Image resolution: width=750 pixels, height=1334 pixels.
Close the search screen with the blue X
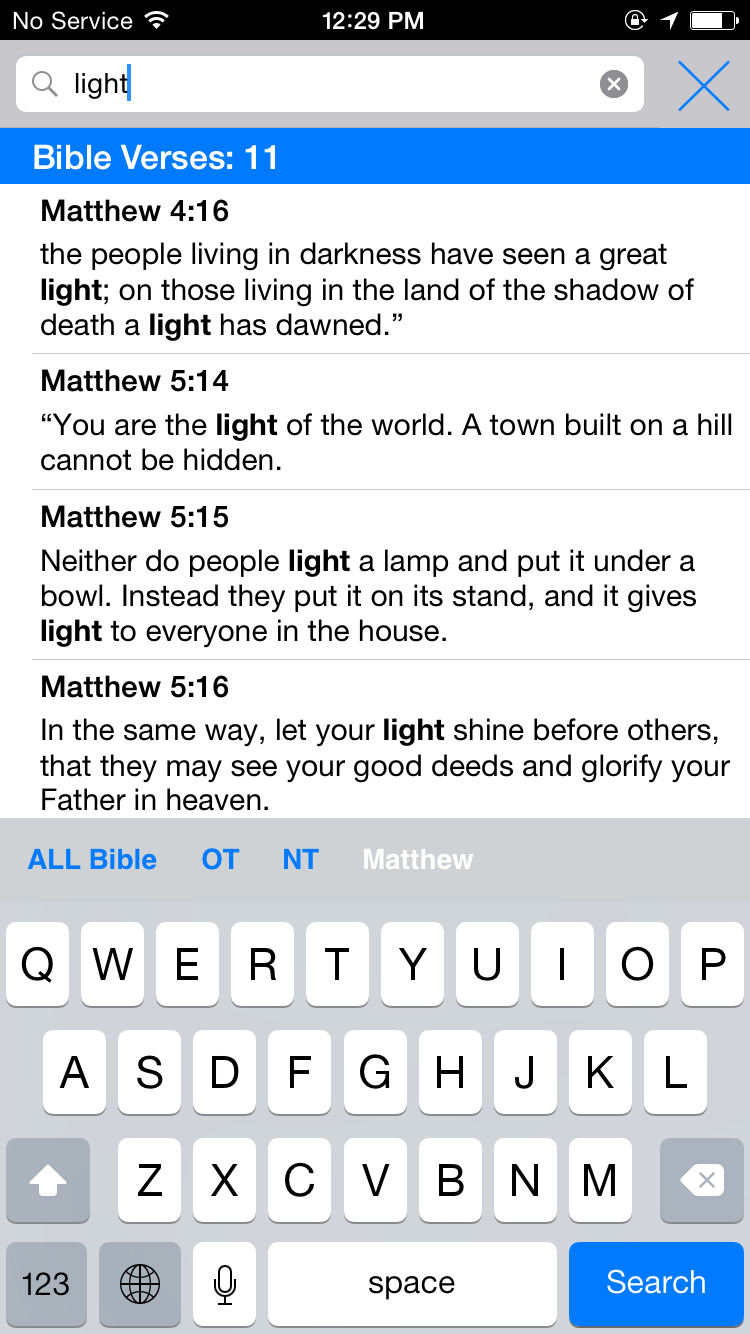tap(704, 85)
